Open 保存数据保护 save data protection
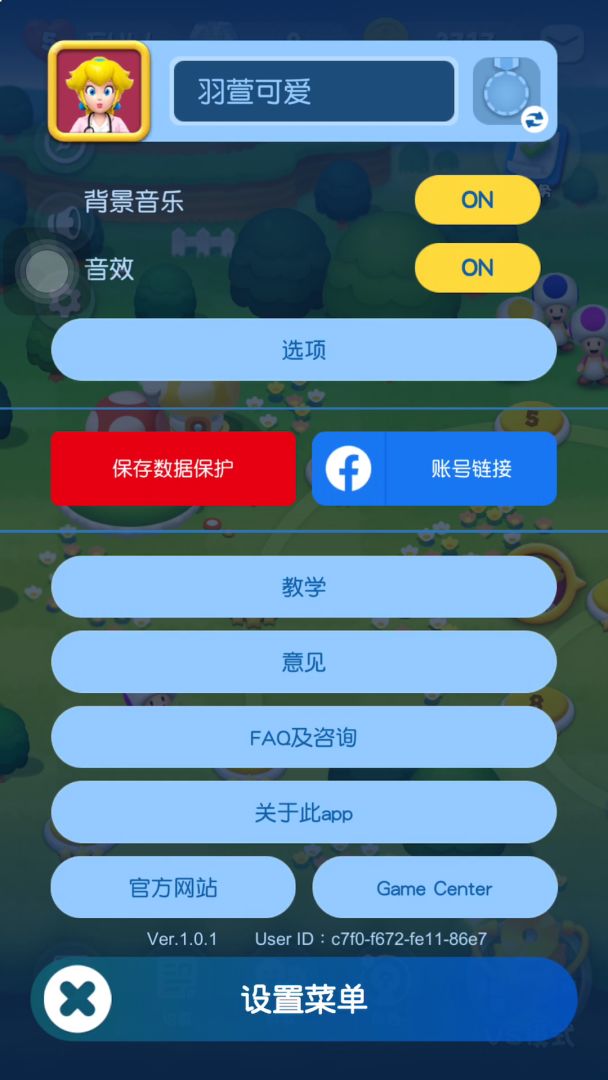 pos(173,468)
